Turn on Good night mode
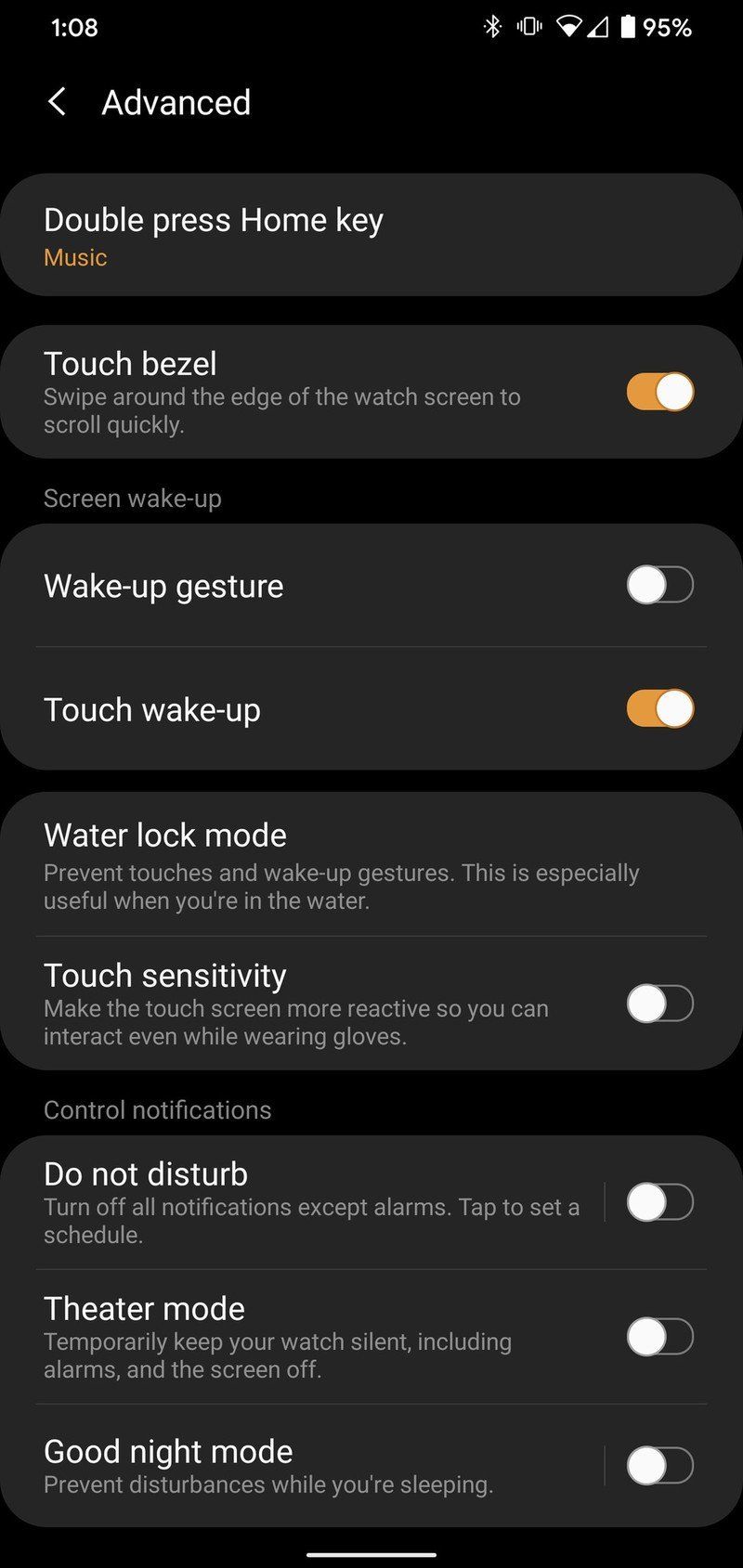This screenshot has width=743, height=1568. tap(659, 1462)
